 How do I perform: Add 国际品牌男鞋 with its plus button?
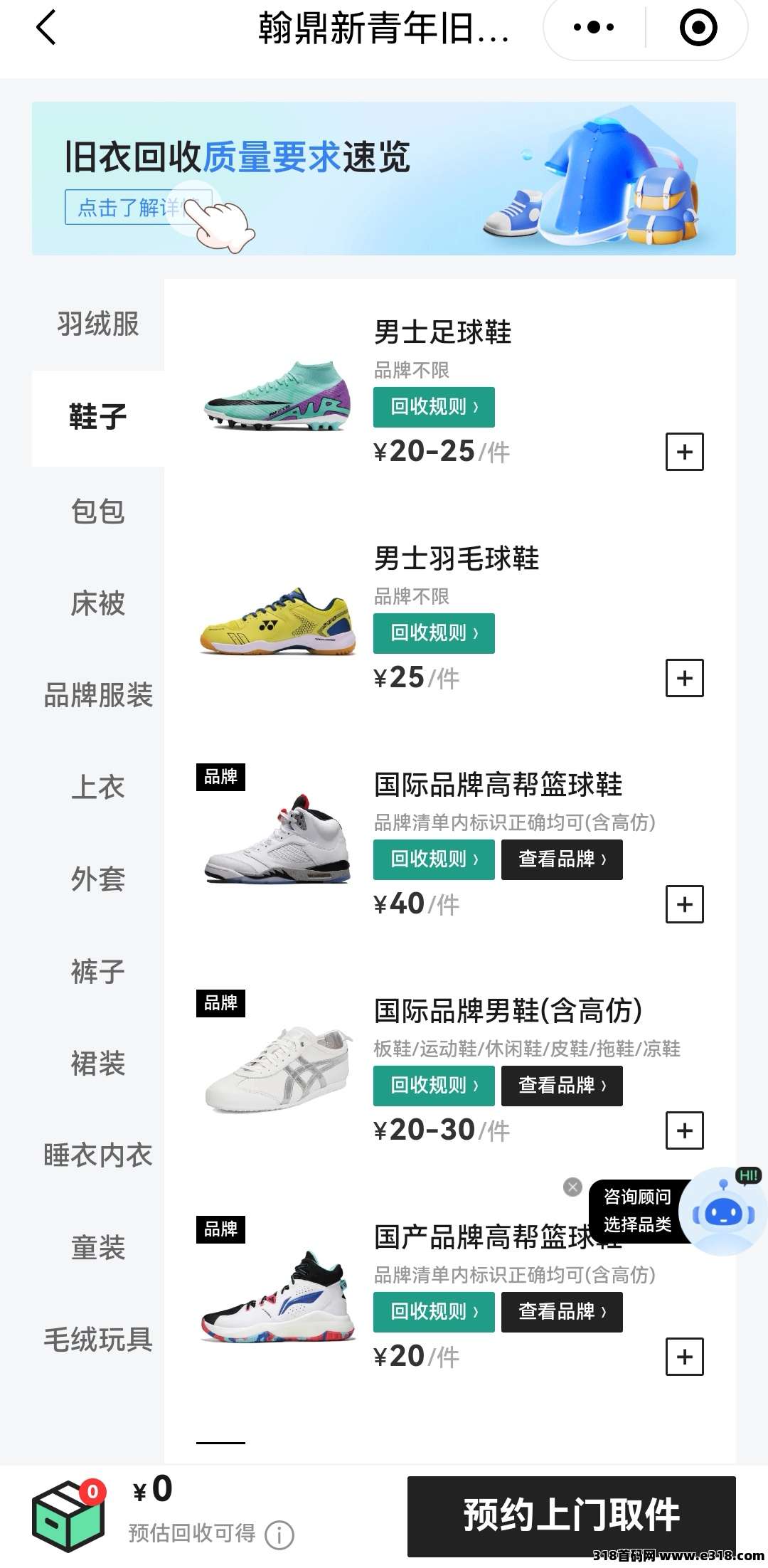pyautogui.click(x=684, y=1130)
